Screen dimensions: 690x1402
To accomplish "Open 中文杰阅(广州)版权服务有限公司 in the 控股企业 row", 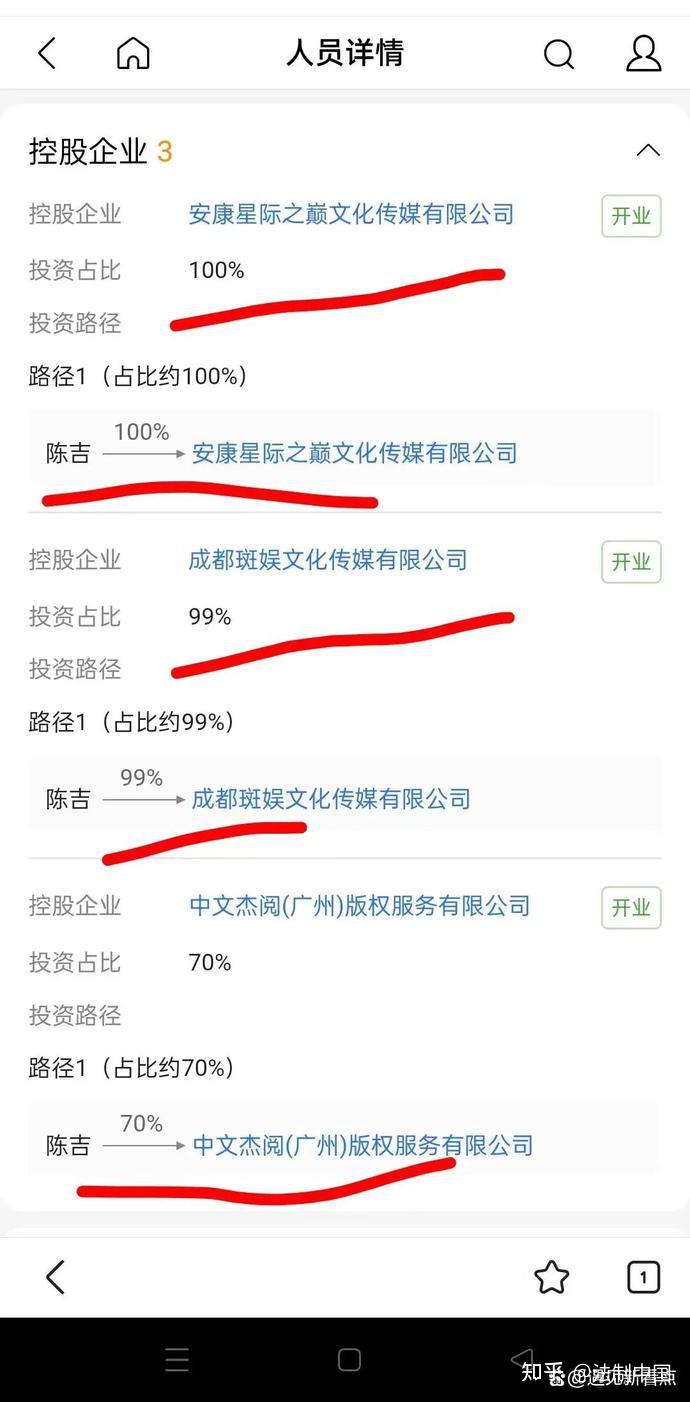I will pos(359,906).
